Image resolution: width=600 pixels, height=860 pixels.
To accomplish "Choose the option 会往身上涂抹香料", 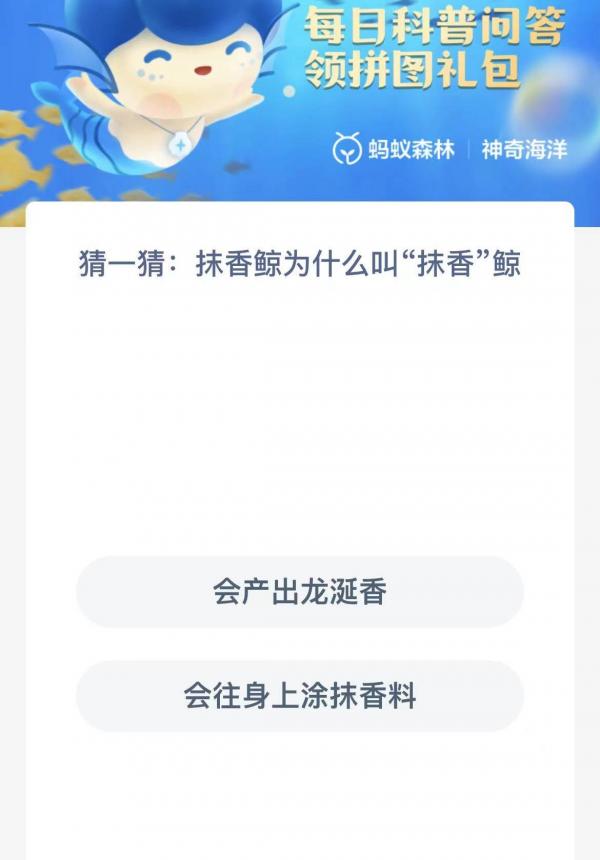I will click(x=300, y=696).
